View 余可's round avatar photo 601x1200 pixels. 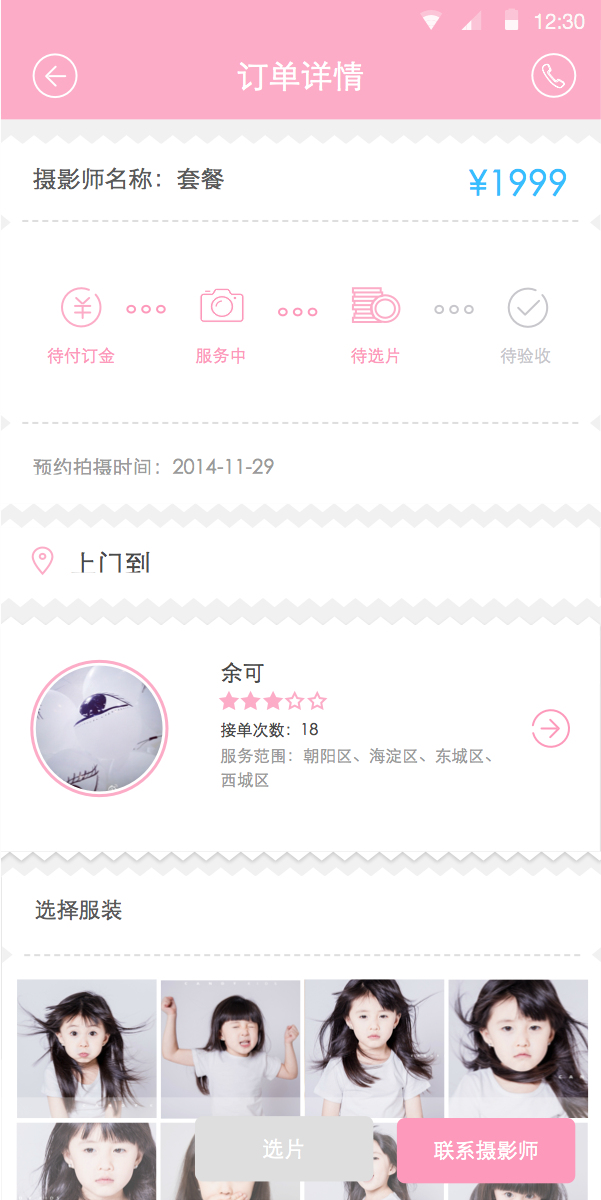(x=99, y=729)
